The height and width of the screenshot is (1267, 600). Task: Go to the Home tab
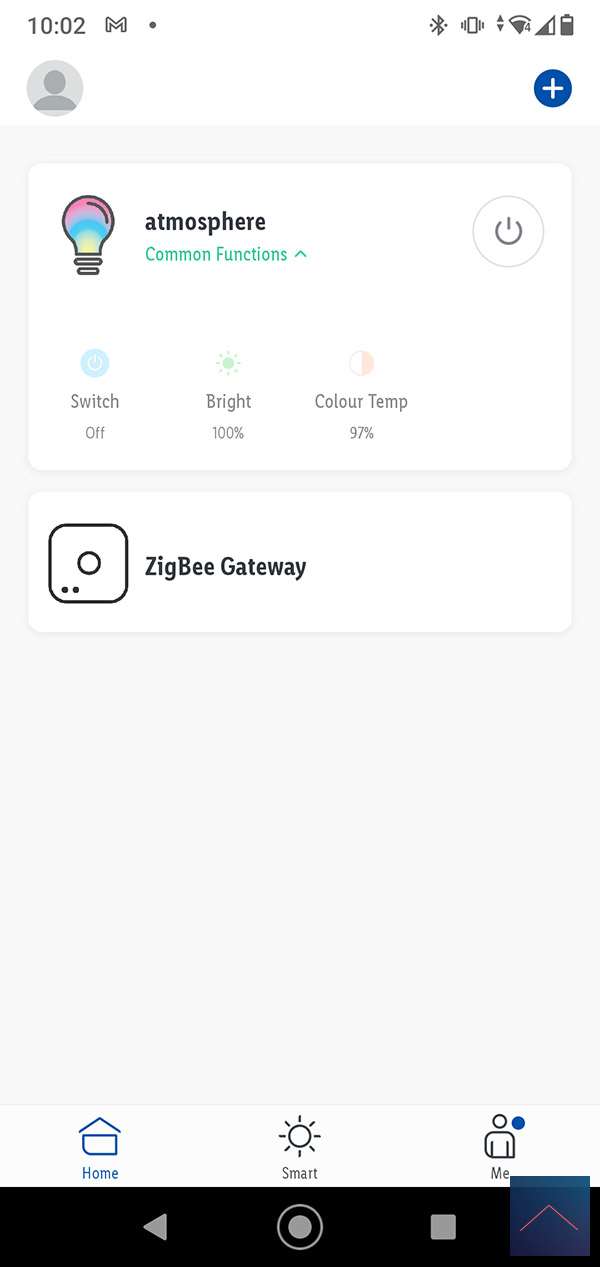click(x=100, y=1148)
